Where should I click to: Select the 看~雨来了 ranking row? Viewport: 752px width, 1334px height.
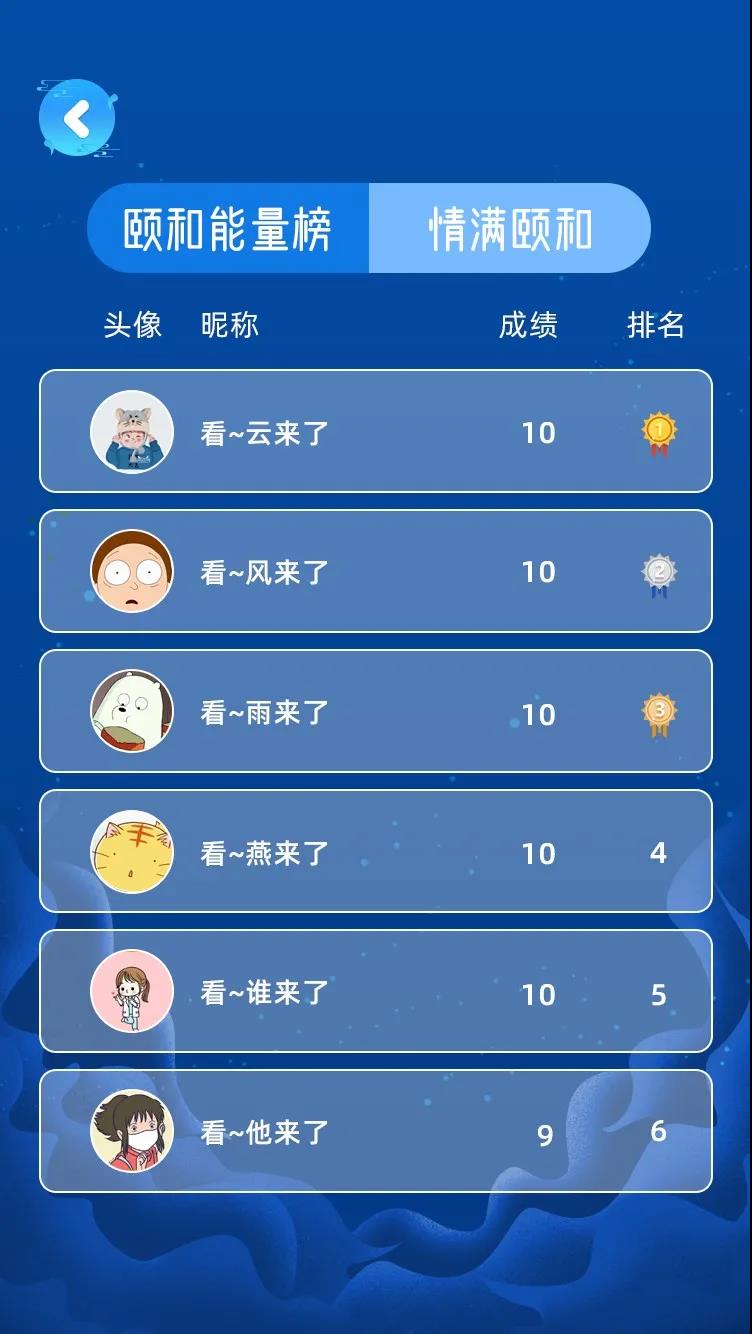tap(376, 711)
